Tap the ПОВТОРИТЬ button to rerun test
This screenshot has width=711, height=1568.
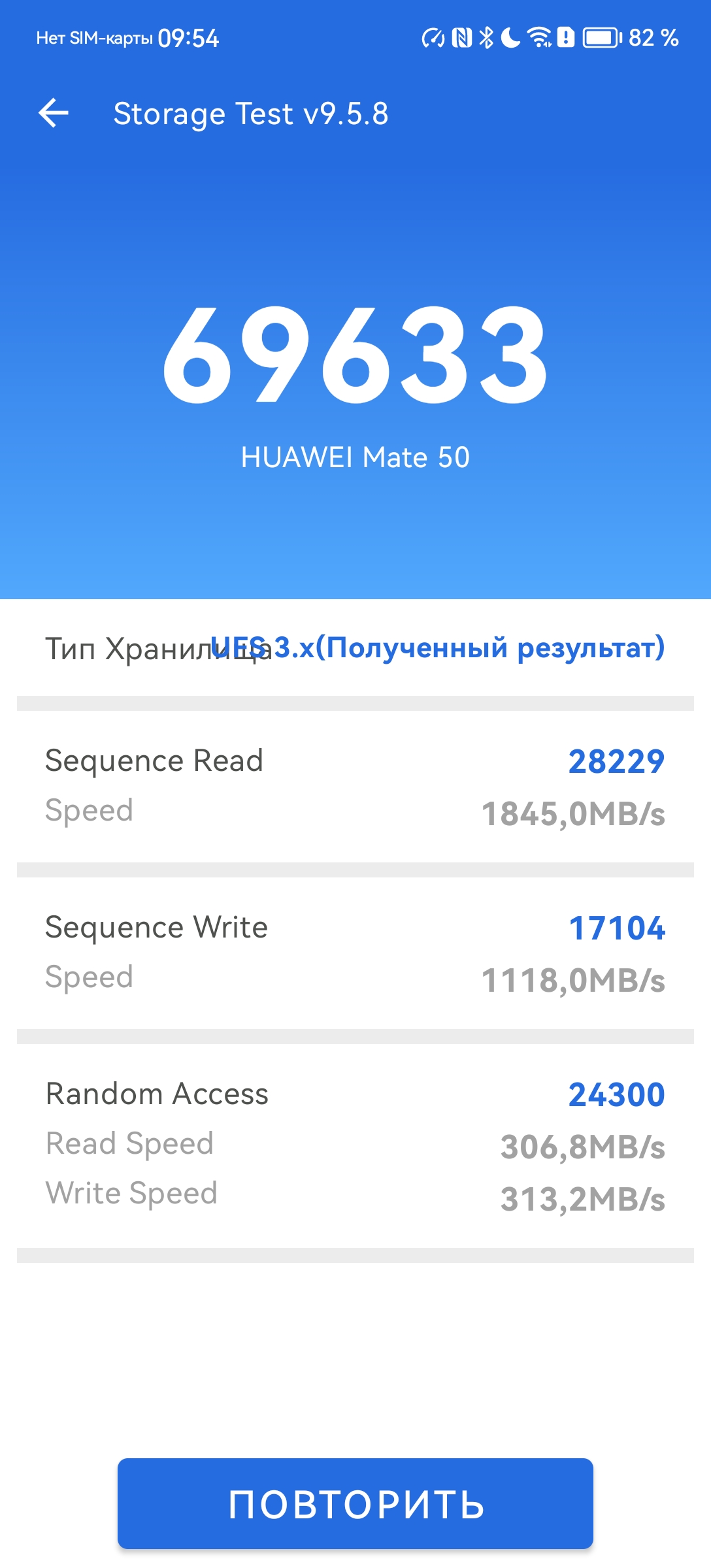pyautogui.click(x=355, y=1503)
